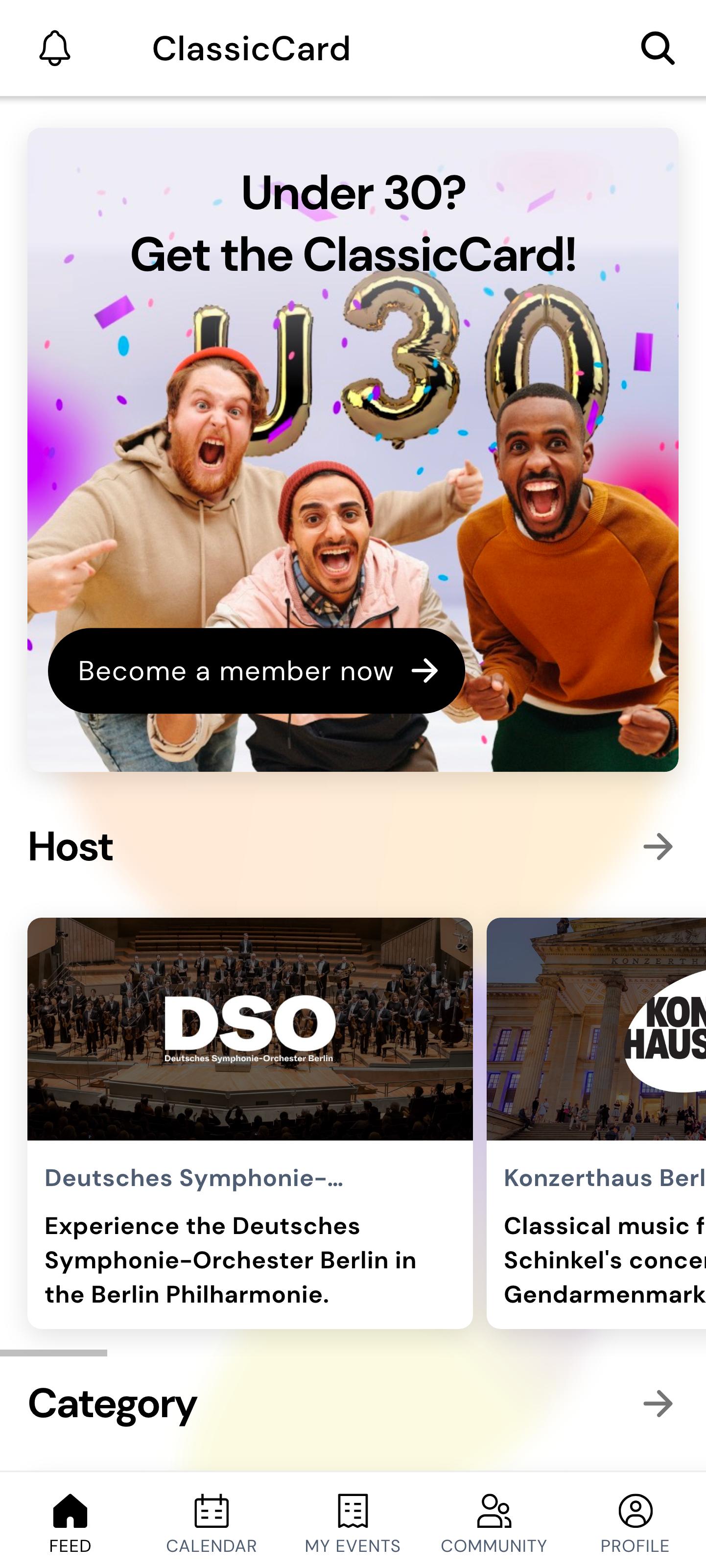706x1568 pixels.
Task: Open the Konzerthaus Berlin host card
Action: [596, 1123]
